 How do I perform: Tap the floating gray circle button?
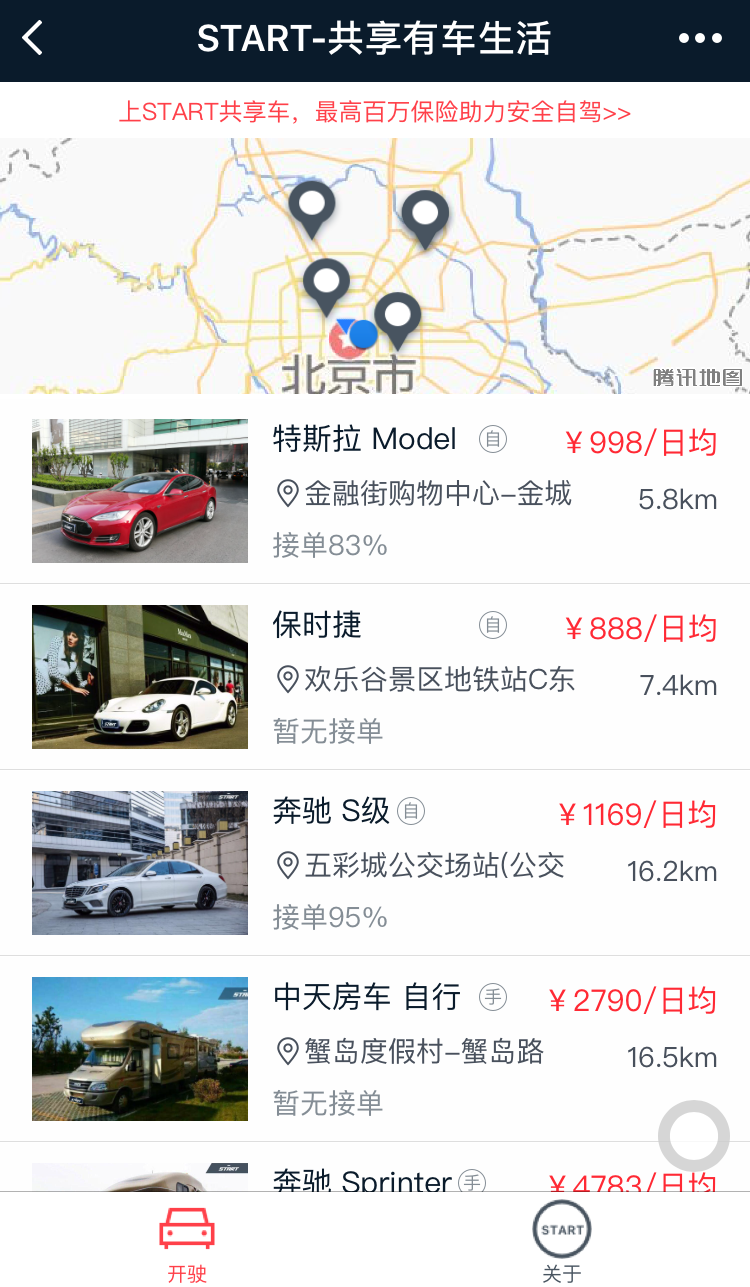(x=694, y=1136)
